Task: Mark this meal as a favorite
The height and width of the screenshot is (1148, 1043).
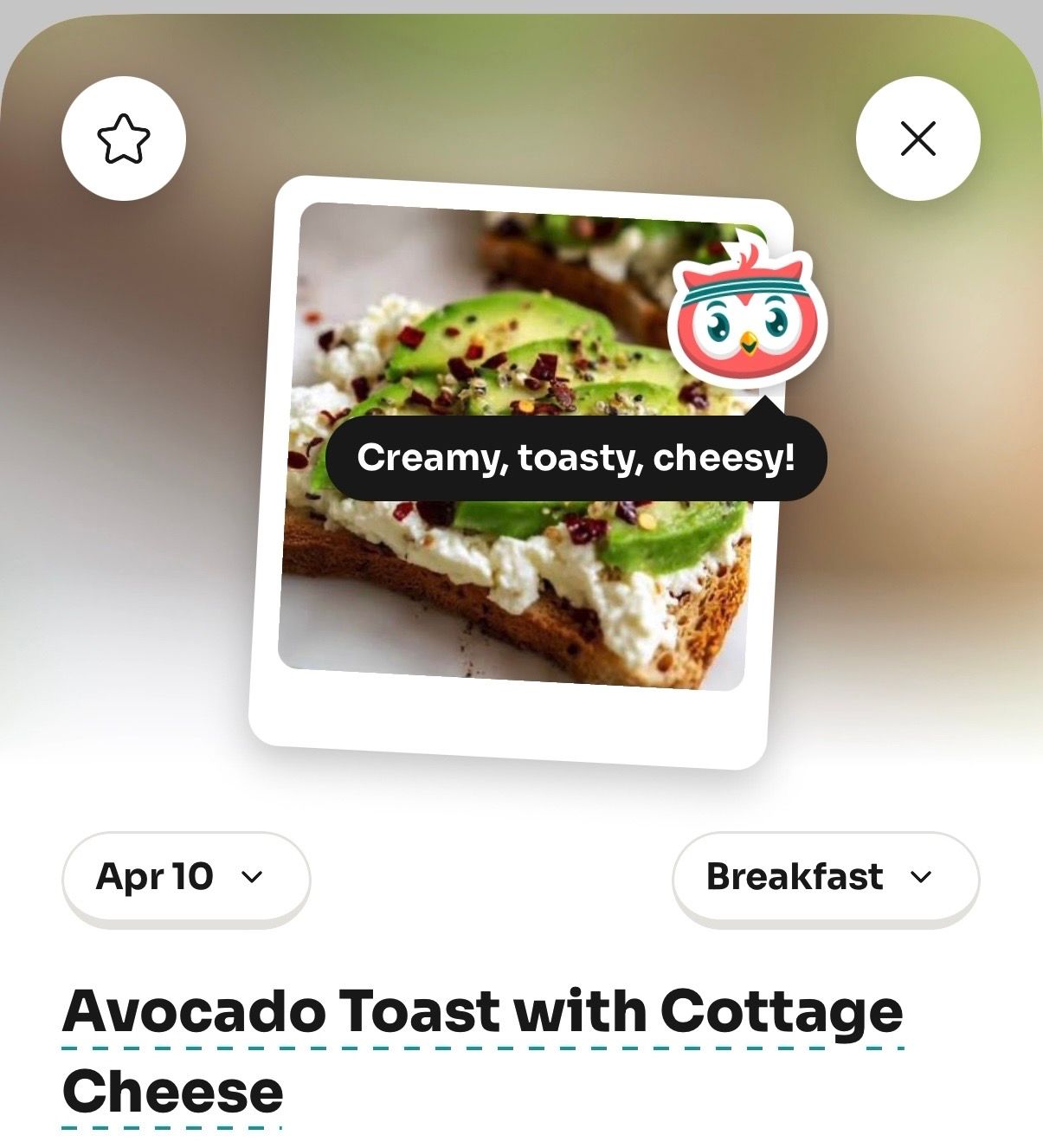Action: [x=124, y=139]
